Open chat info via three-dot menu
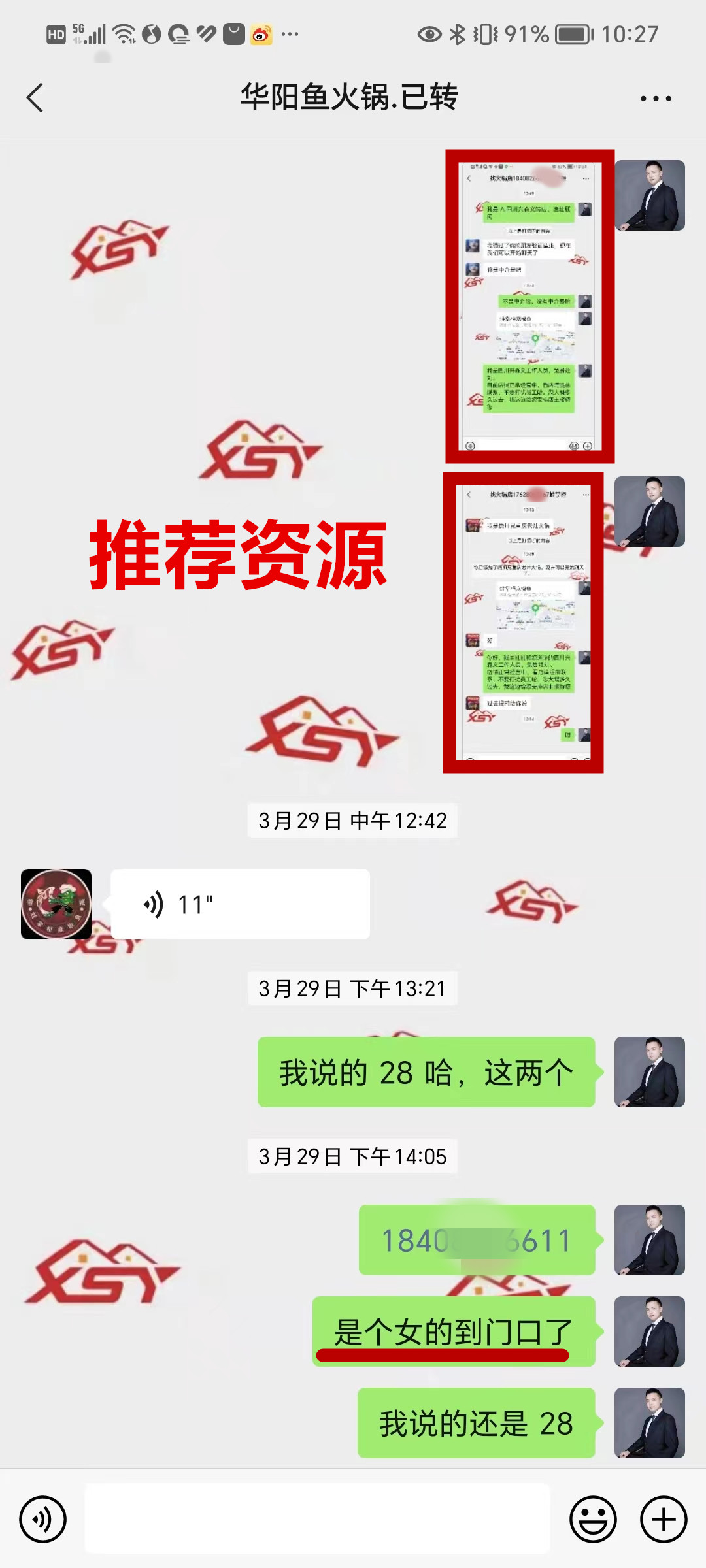 click(x=656, y=99)
